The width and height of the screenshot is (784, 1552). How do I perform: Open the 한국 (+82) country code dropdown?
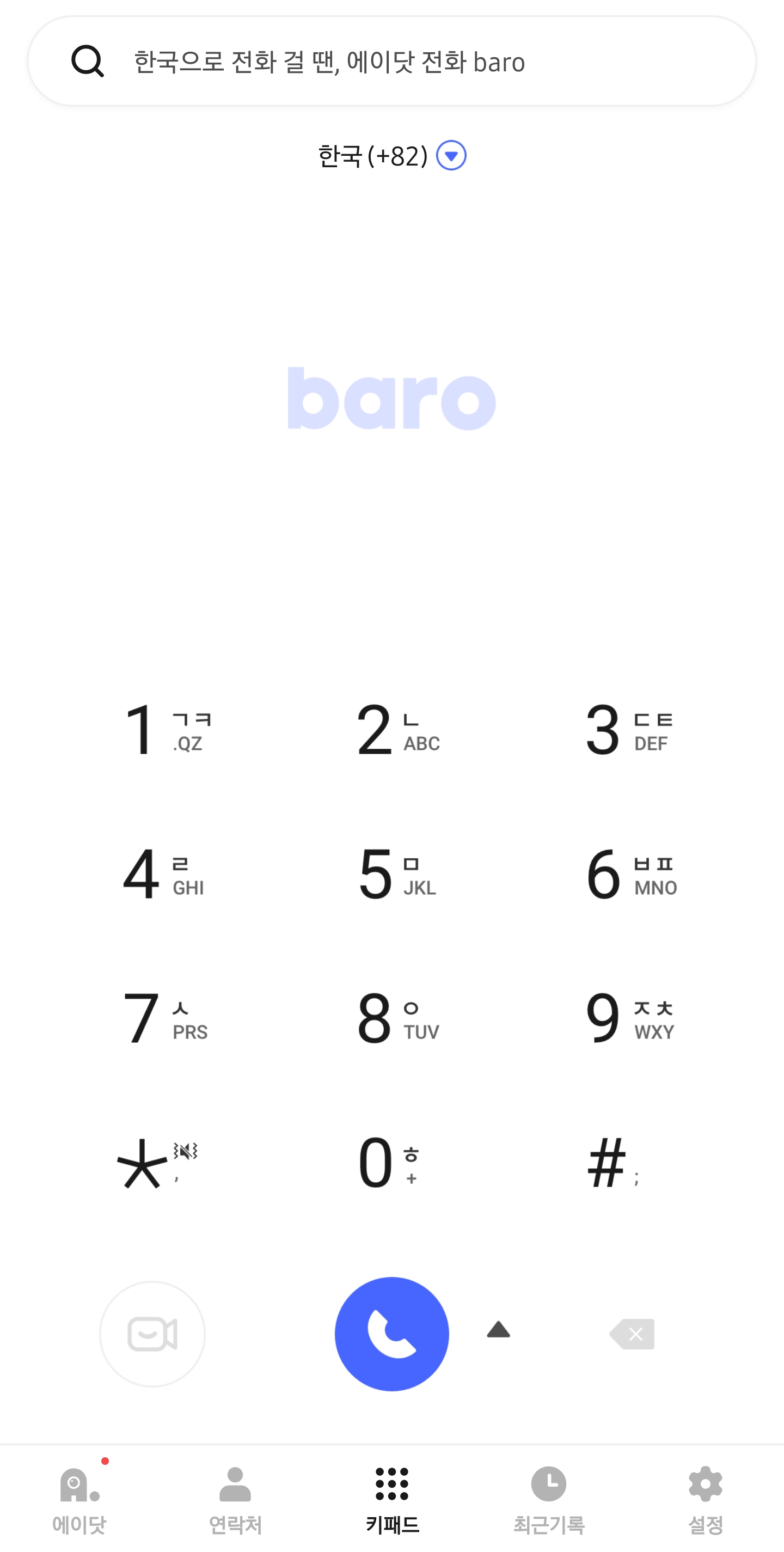[391, 156]
